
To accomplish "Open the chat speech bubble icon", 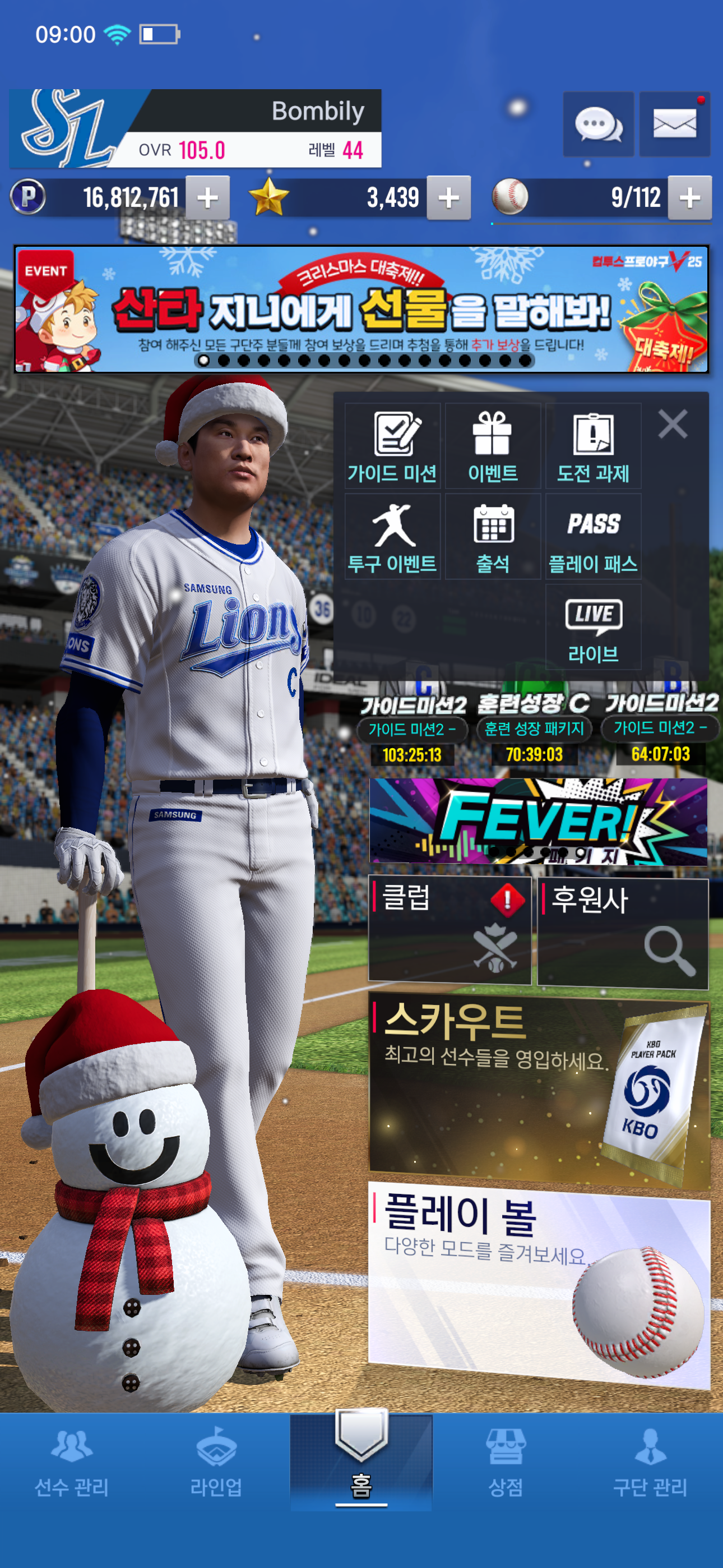I will [x=597, y=124].
